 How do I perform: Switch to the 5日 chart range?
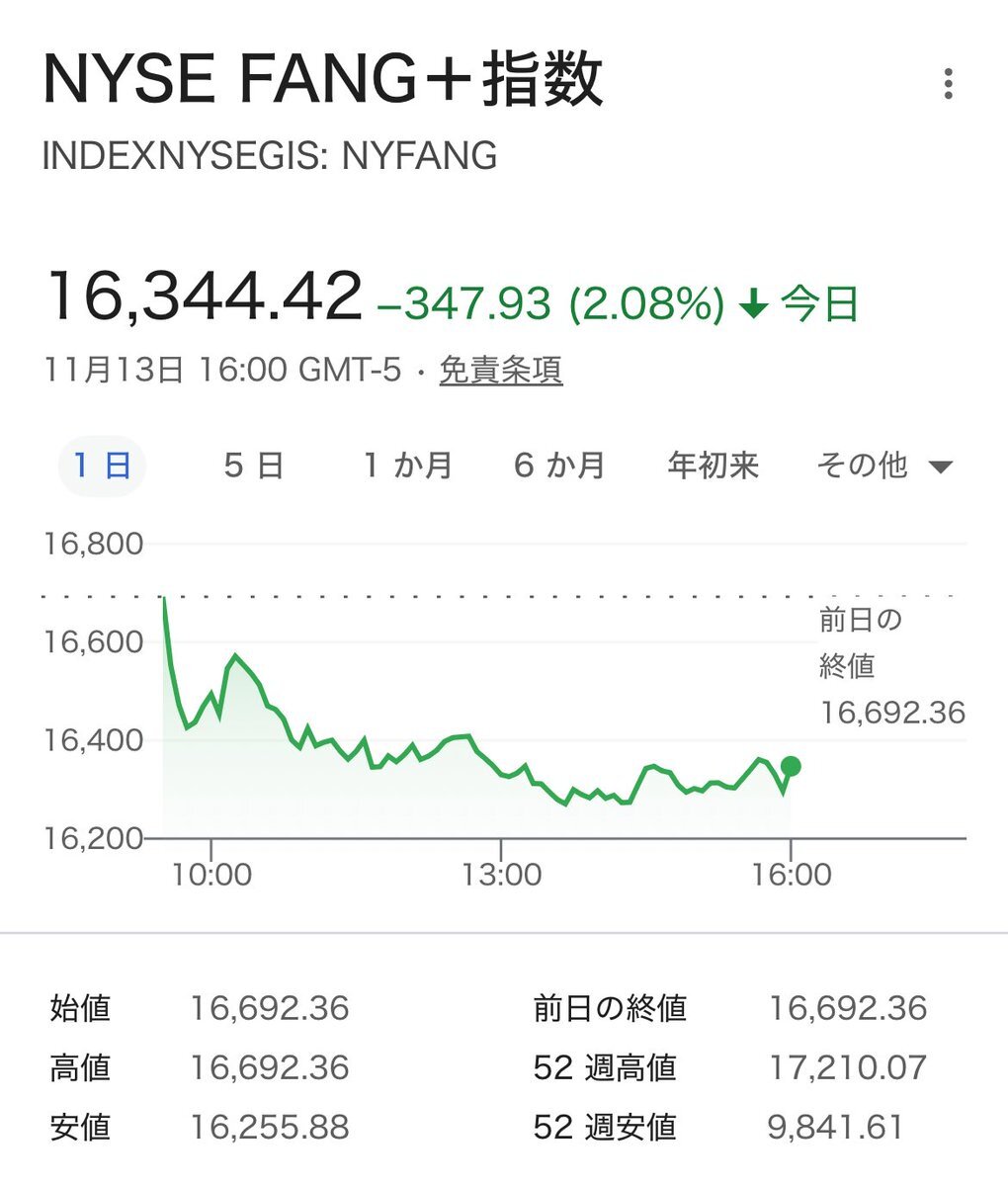tap(254, 465)
